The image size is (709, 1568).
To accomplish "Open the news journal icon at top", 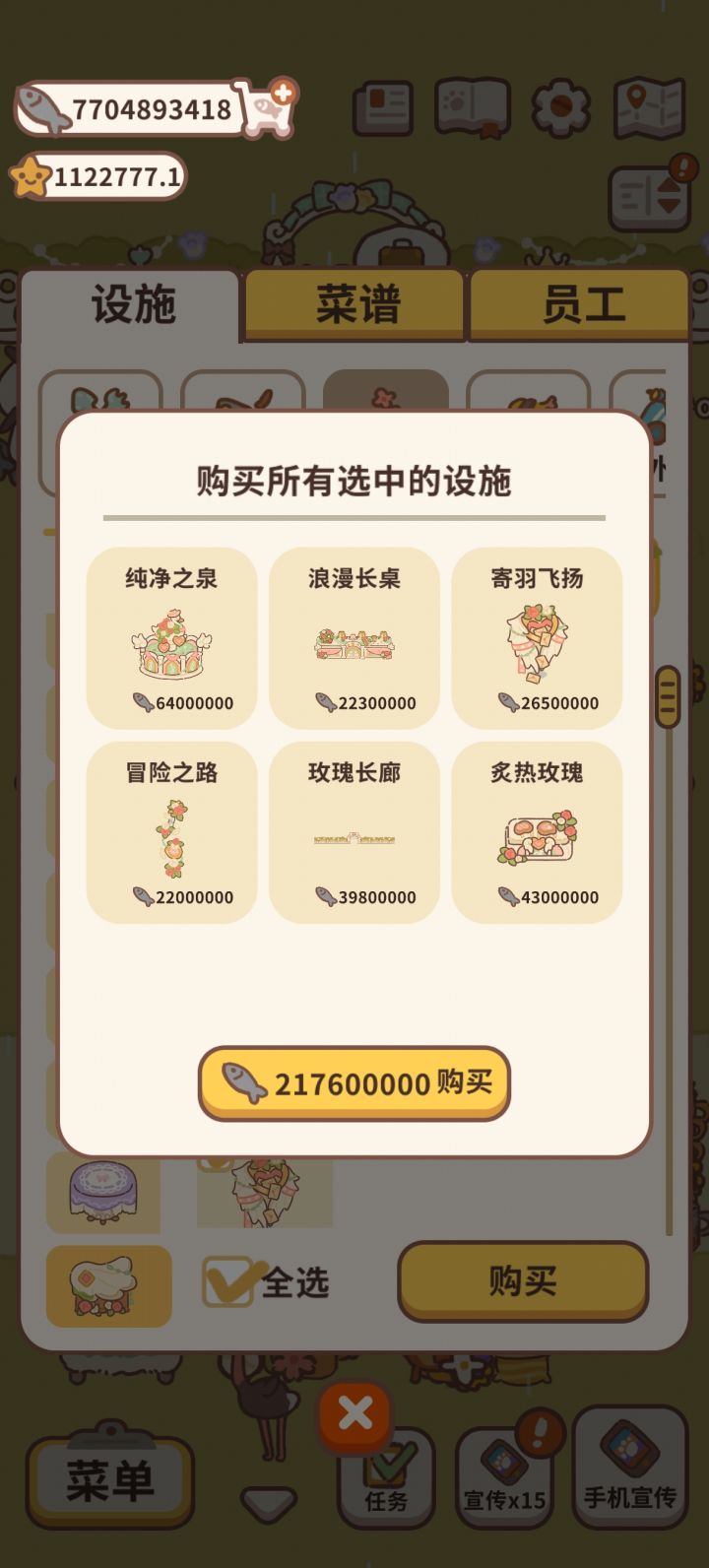I will pyautogui.click(x=383, y=106).
